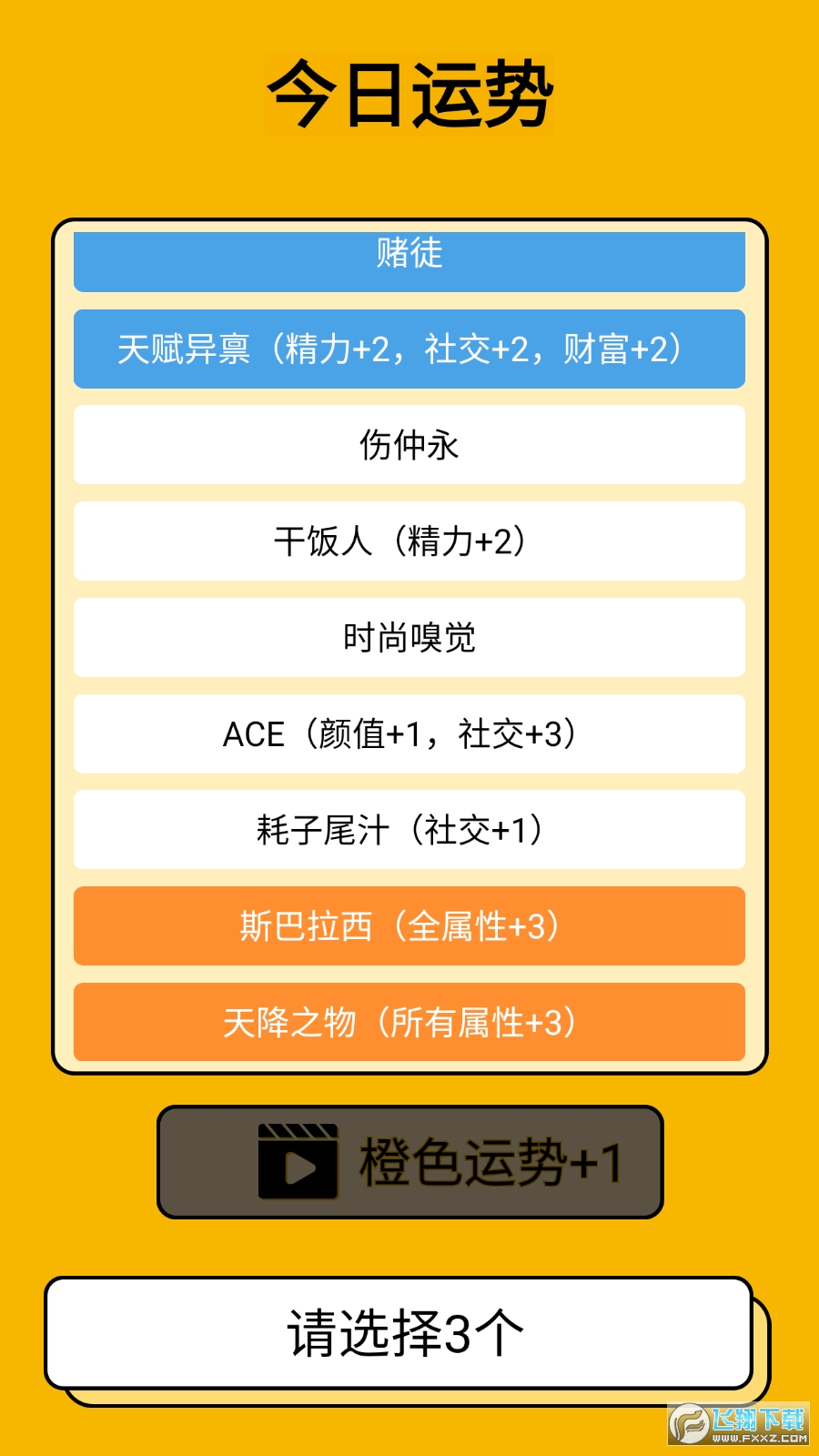Watch video for 橙色运势+1
The height and width of the screenshot is (1456, 819).
pyautogui.click(x=409, y=1163)
